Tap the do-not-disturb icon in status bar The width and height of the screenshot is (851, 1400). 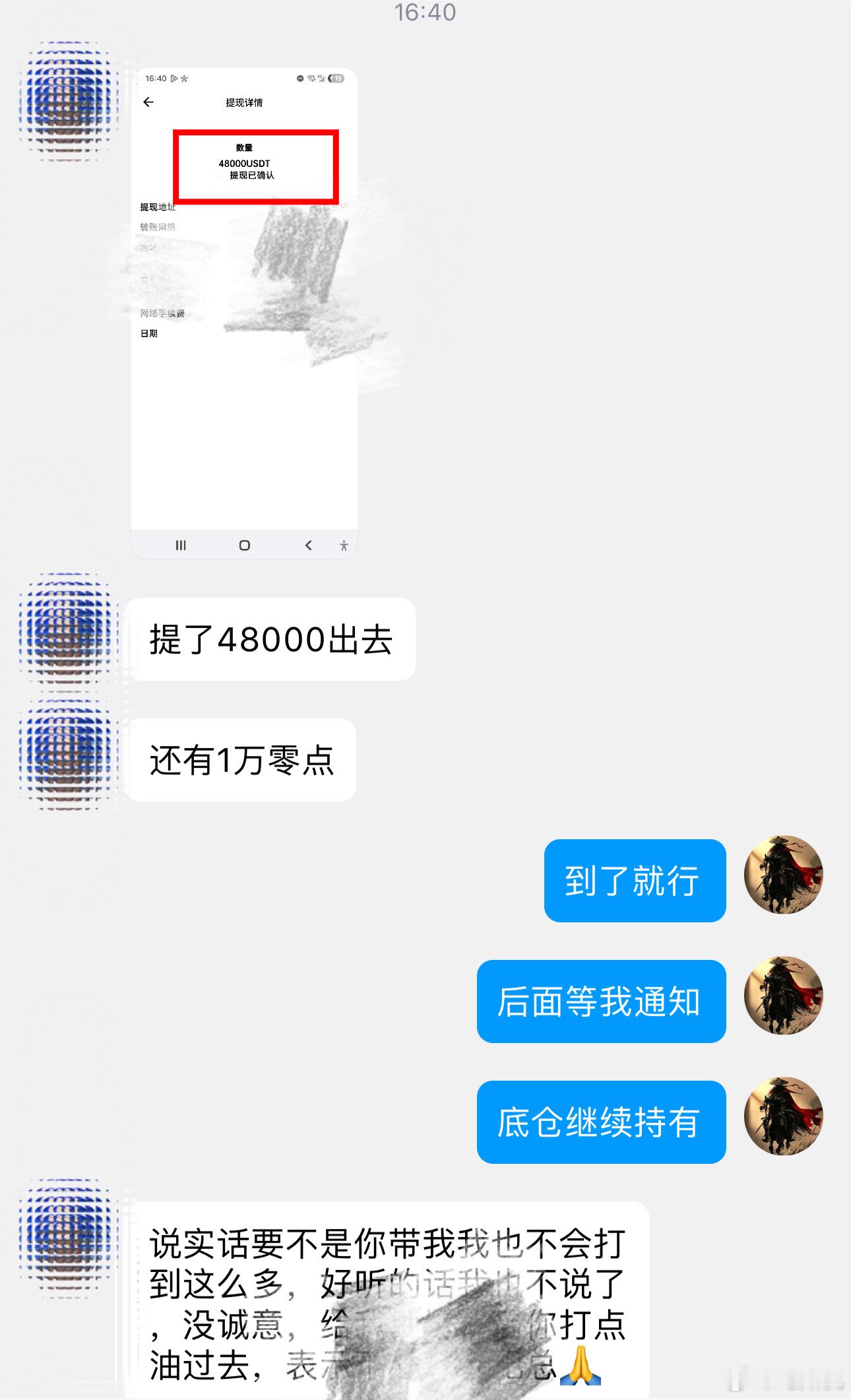click(299, 79)
